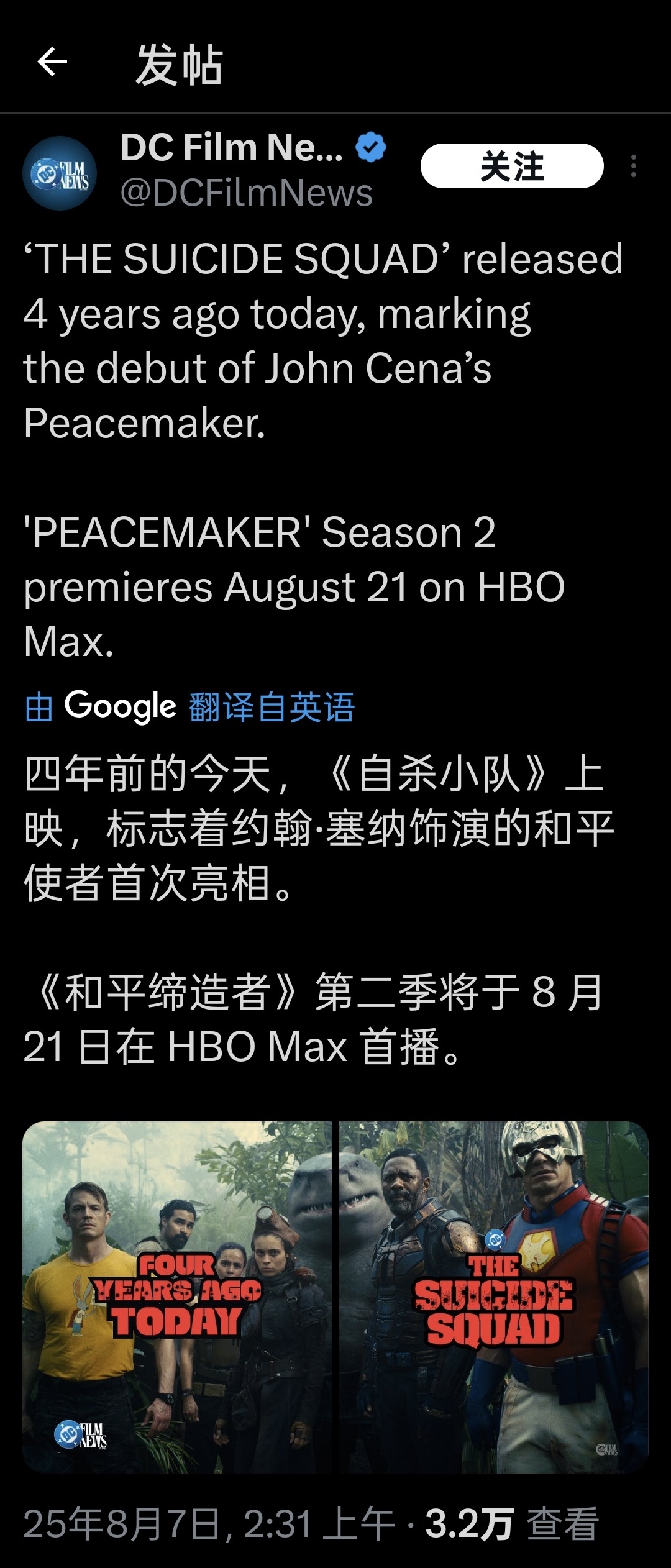Screen dimensions: 671x1568
Task: Go back using the top arrow
Action: 52,62
